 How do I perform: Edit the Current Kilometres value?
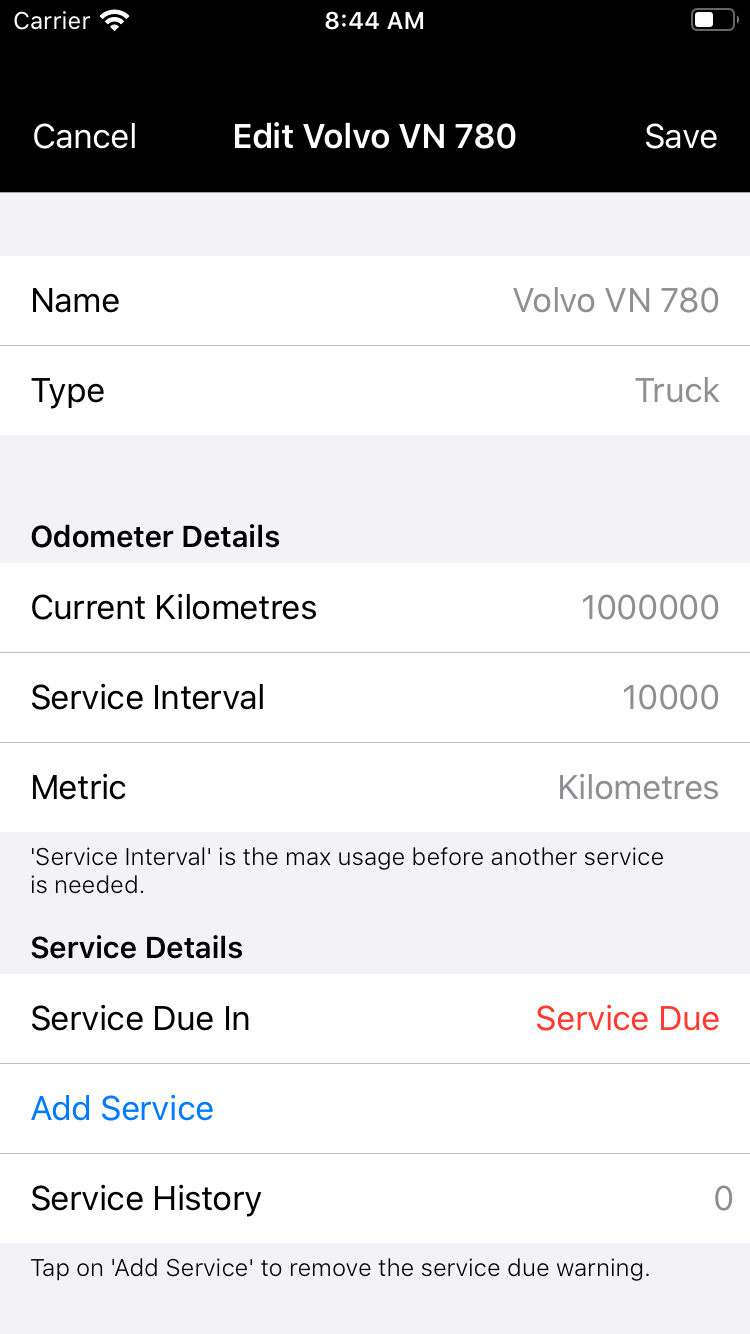click(x=649, y=607)
